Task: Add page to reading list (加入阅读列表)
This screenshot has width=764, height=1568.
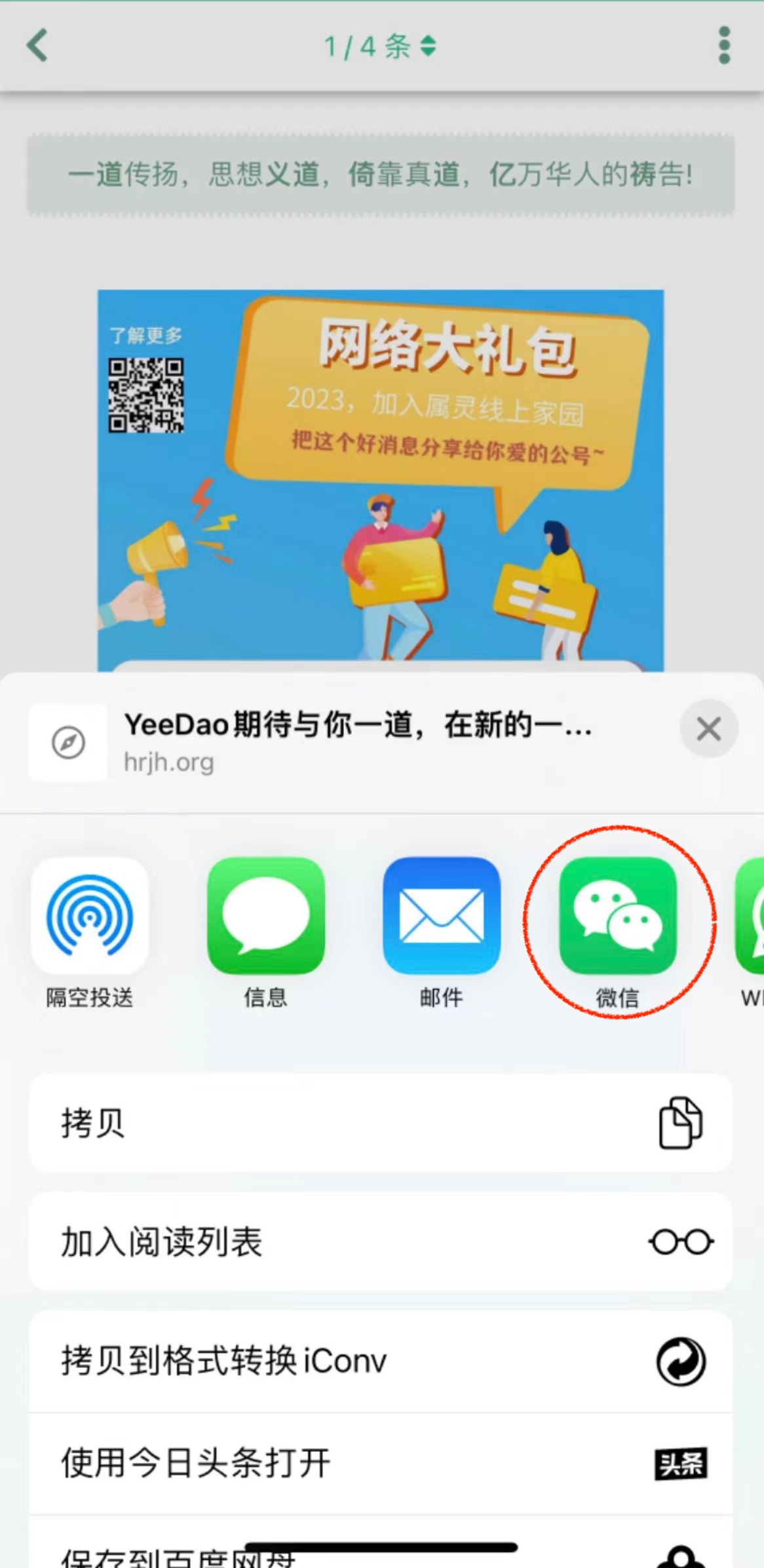Action: [380, 1242]
